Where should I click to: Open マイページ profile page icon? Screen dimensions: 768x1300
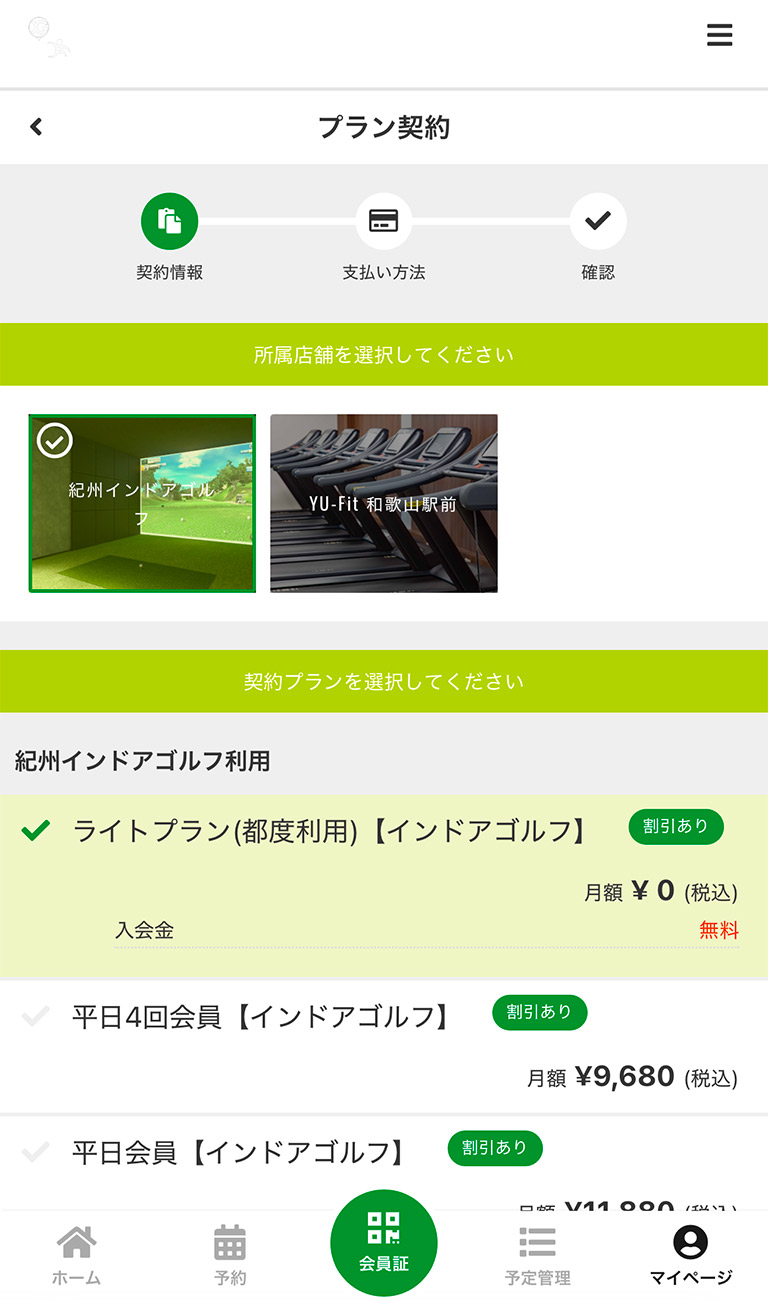tap(690, 1243)
